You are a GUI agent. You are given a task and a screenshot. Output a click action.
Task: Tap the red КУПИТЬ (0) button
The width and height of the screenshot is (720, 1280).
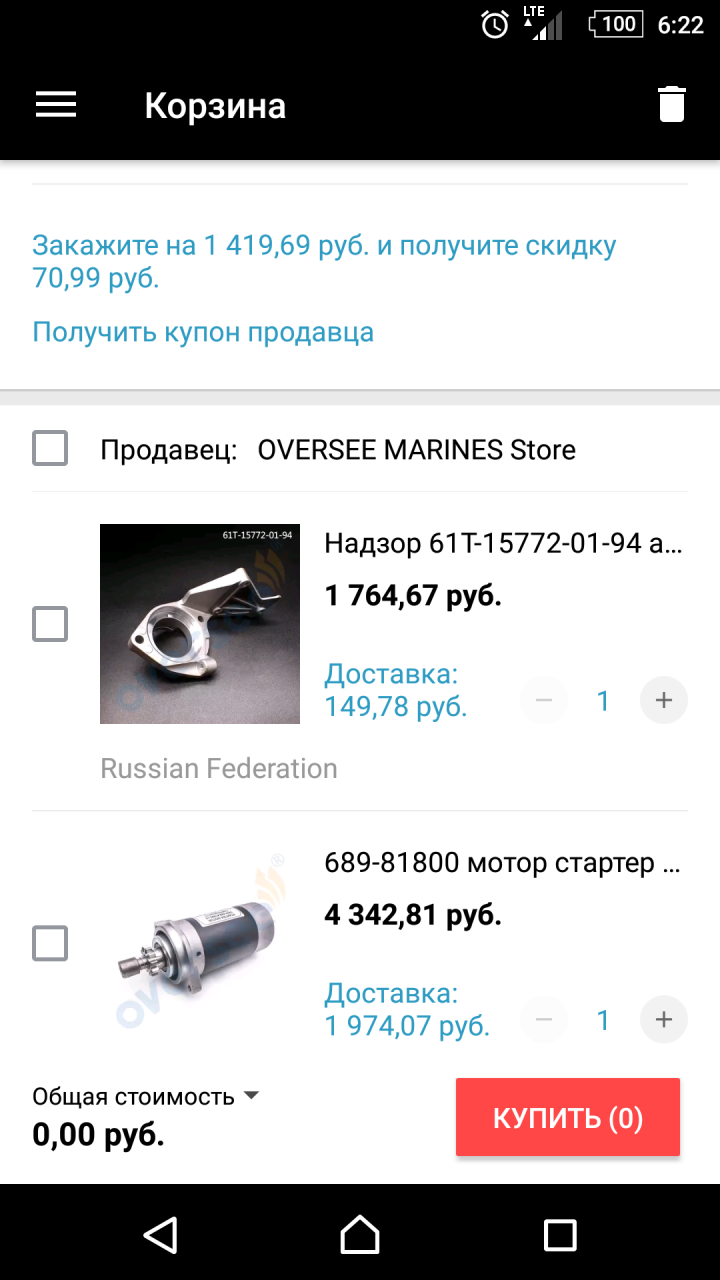[568, 1117]
